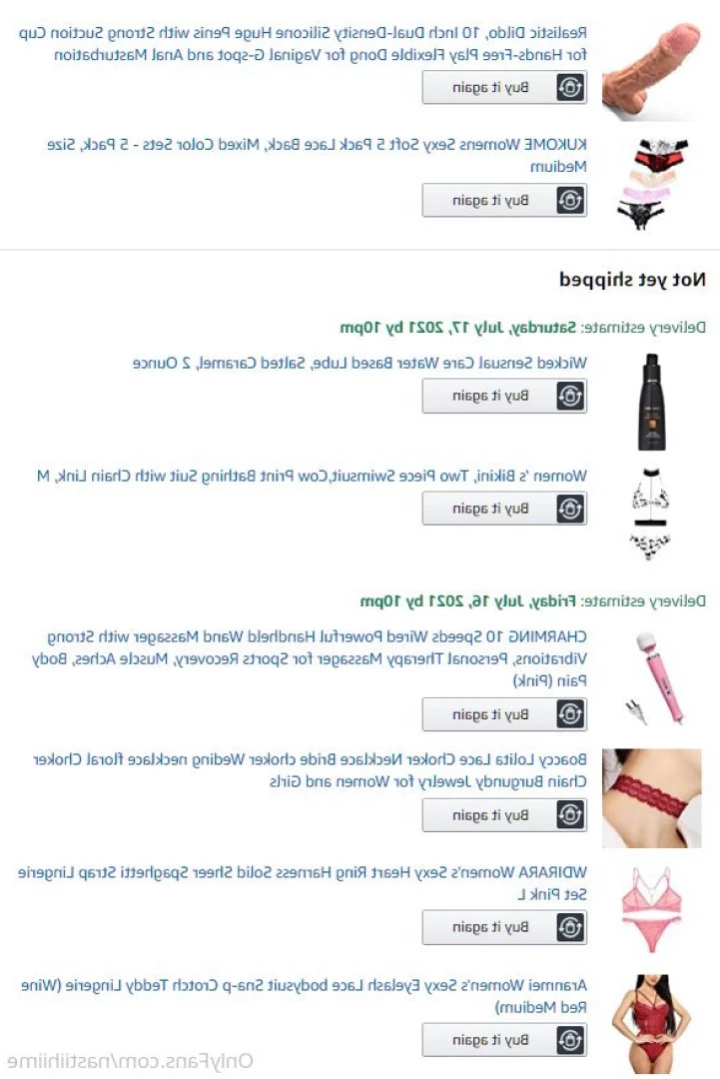Reorder the cow print two piece swimsuit
720x1079 pixels.
(x=504, y=508)
